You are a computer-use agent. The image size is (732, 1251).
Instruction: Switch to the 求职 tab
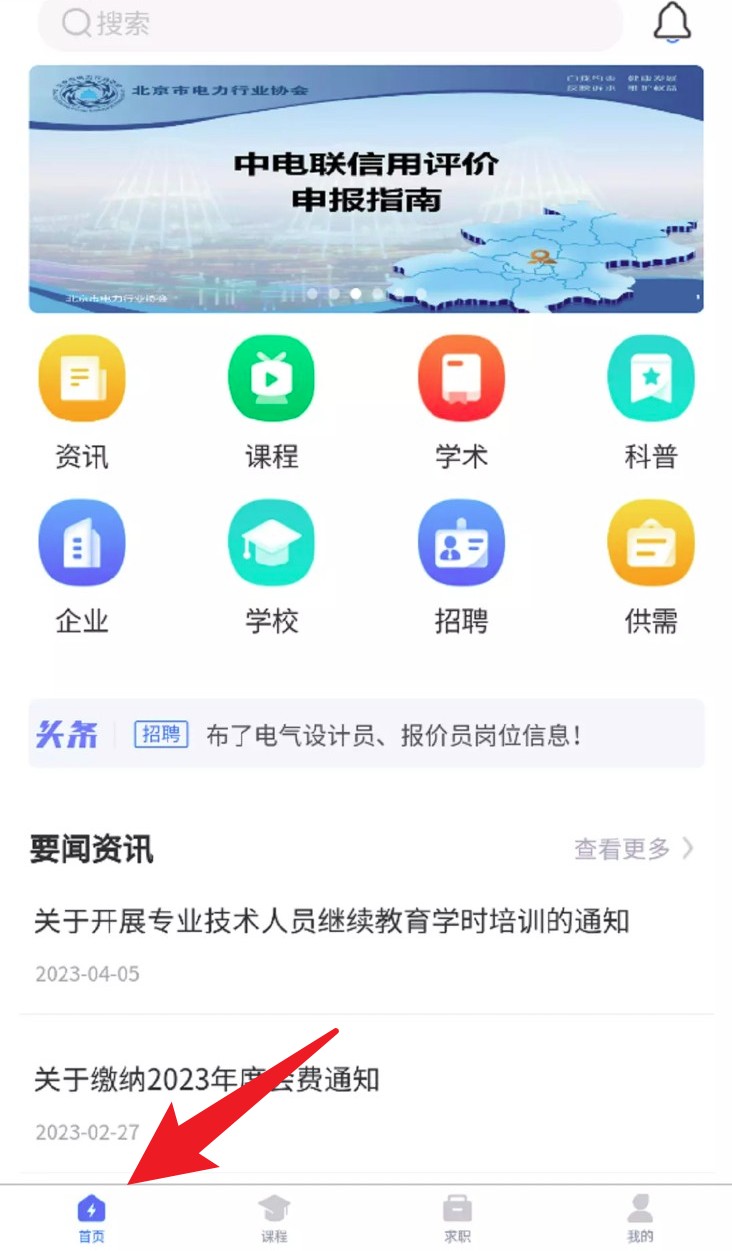coord(457,1217)
